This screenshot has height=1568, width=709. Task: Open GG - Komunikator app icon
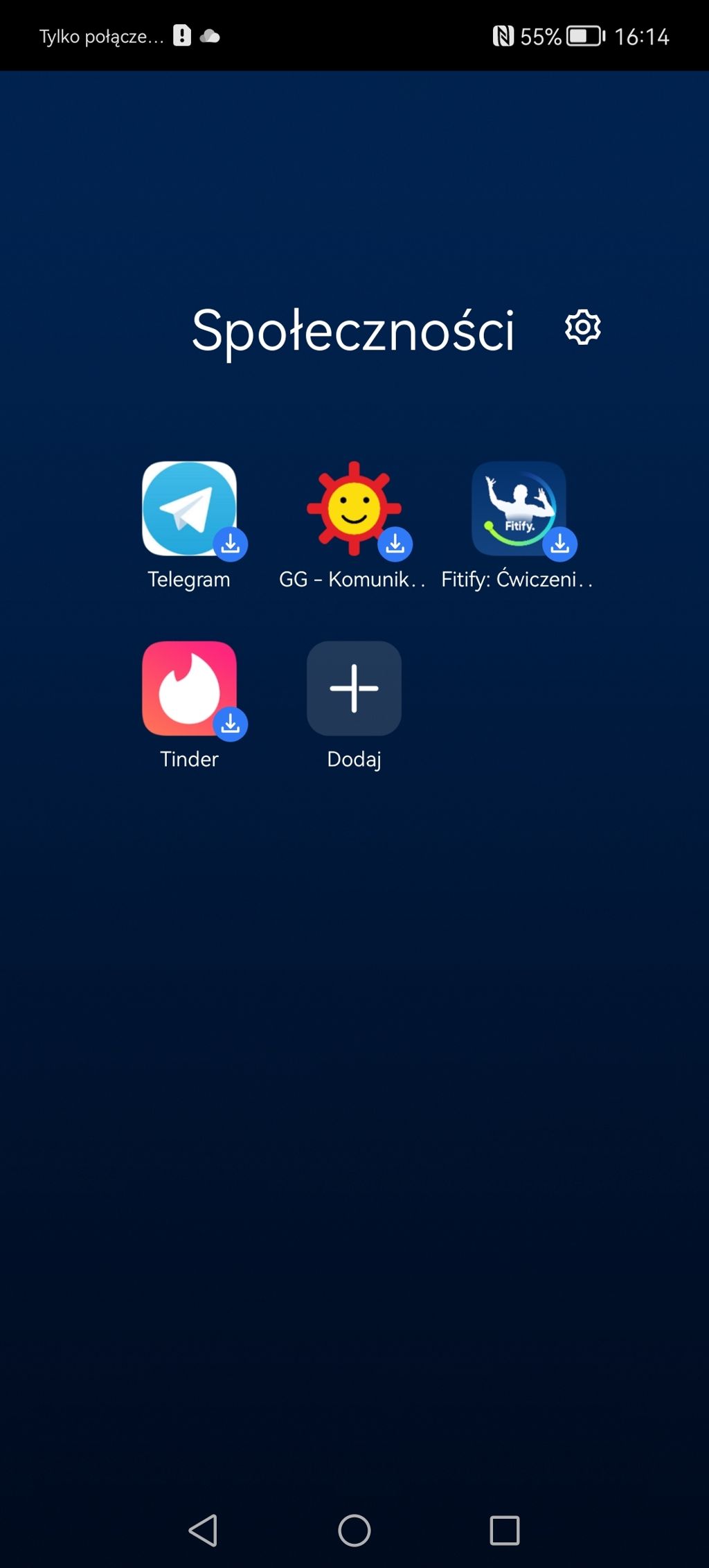point(354,508)
